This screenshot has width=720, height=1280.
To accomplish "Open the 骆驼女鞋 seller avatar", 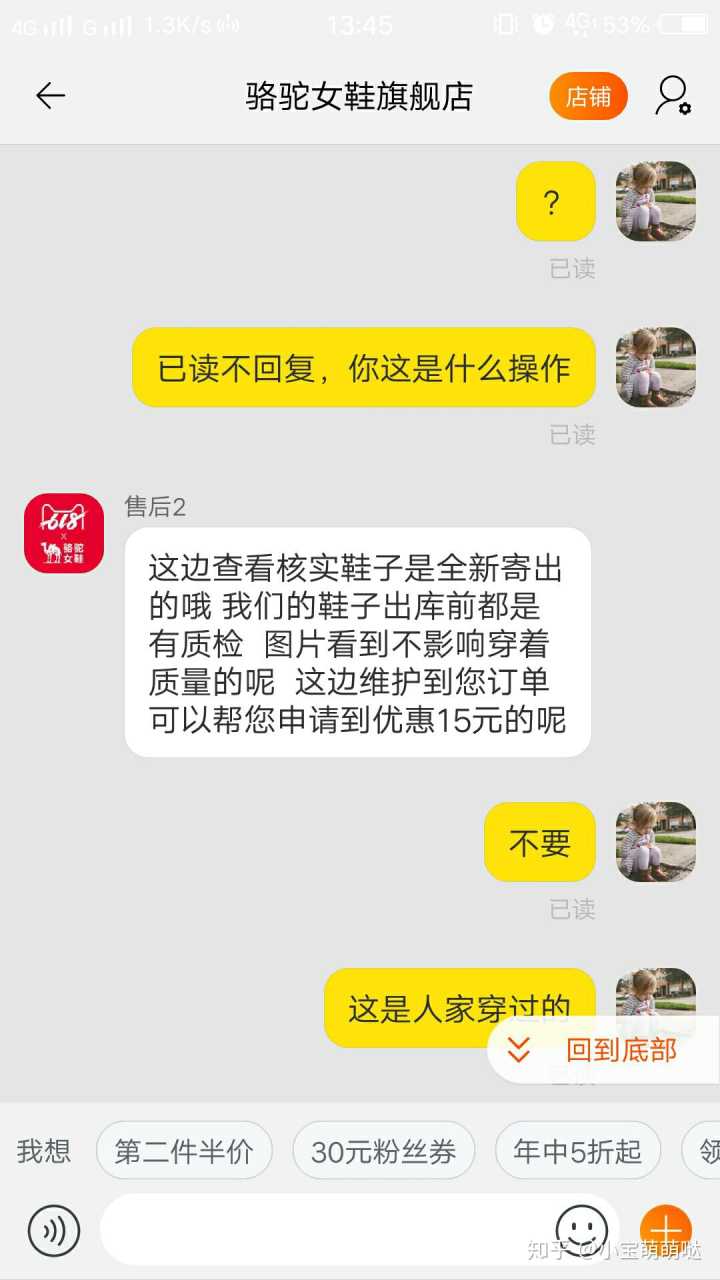I will point(64,533).
